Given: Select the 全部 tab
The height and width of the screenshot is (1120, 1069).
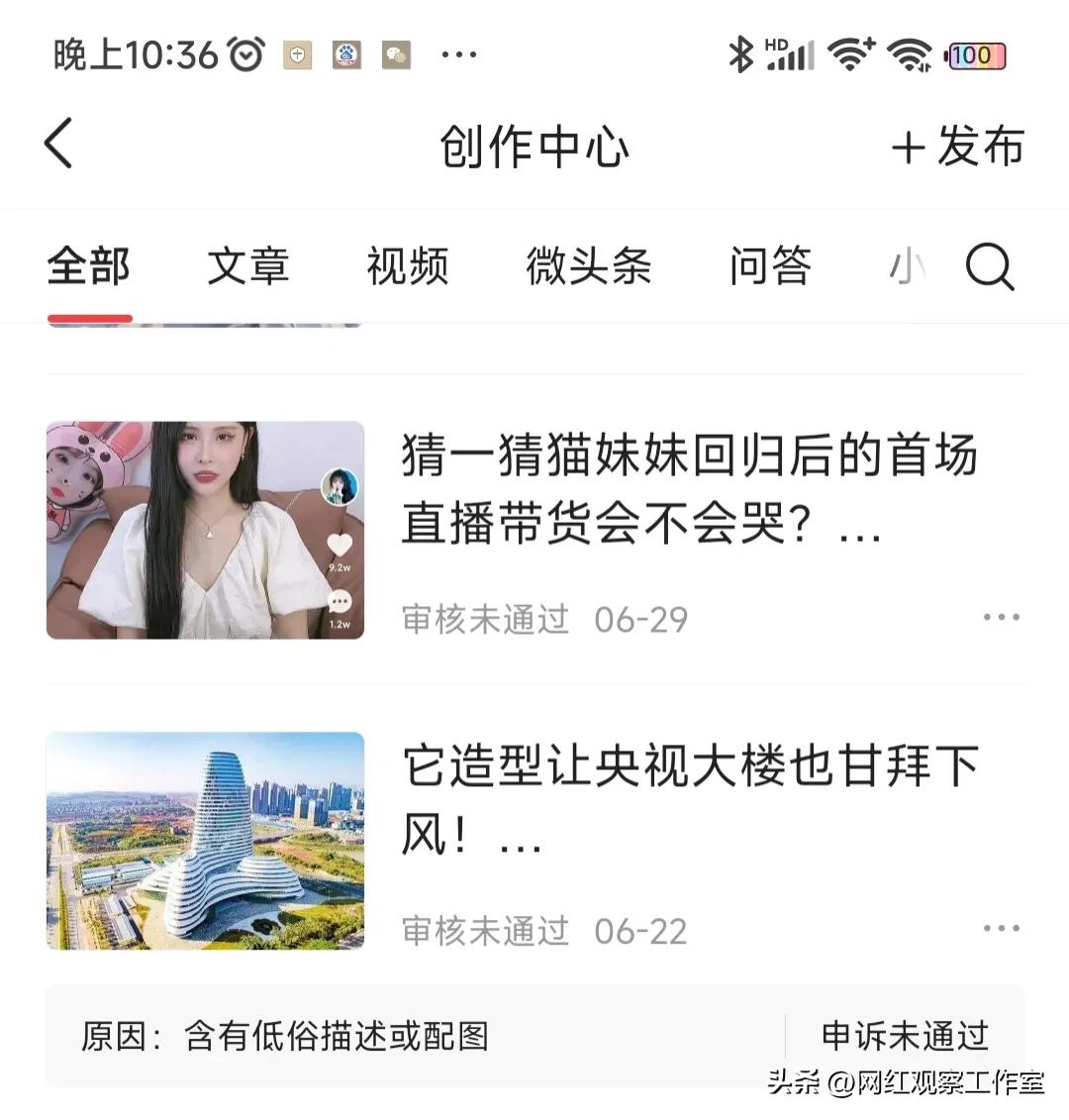Looking at the screenshot, I should [x=89, y=266].
